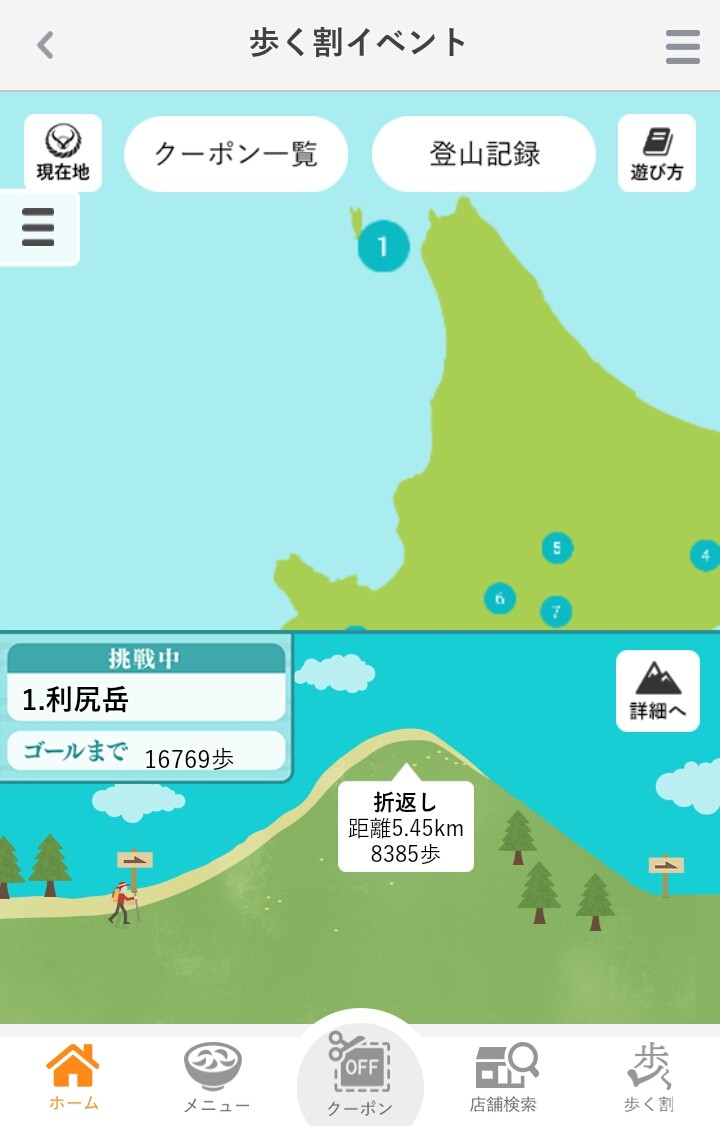Select mountain marker 4 on the map
This screenshot has height=1126, width=720.
[705, 555]
